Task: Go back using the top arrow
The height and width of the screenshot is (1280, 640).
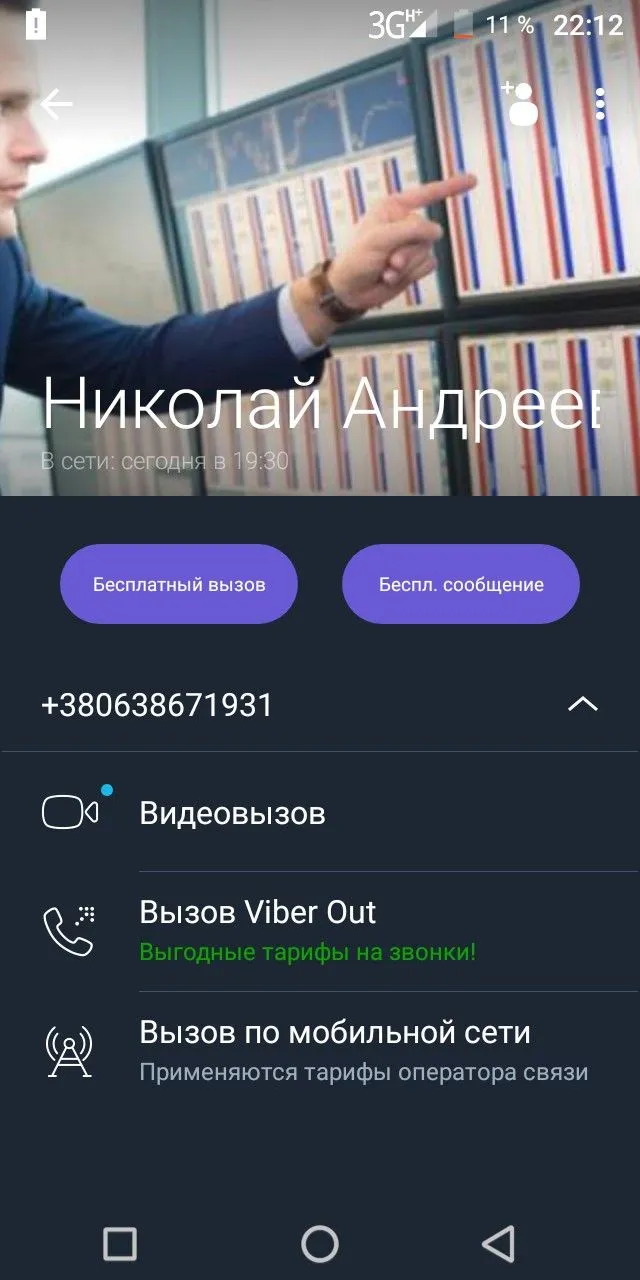Action: point(57,104)
